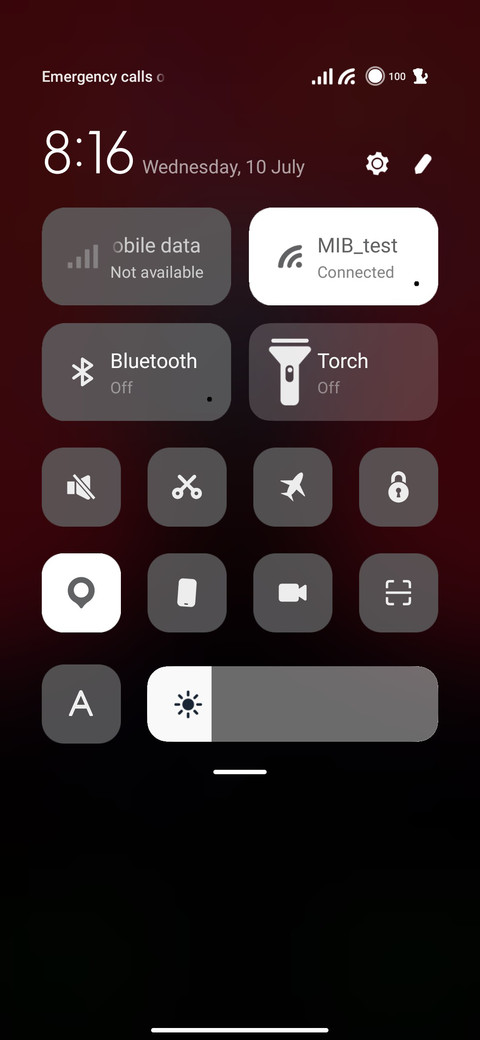
Task: Start the screen recorder camera tile
Action: click(293, 593)
